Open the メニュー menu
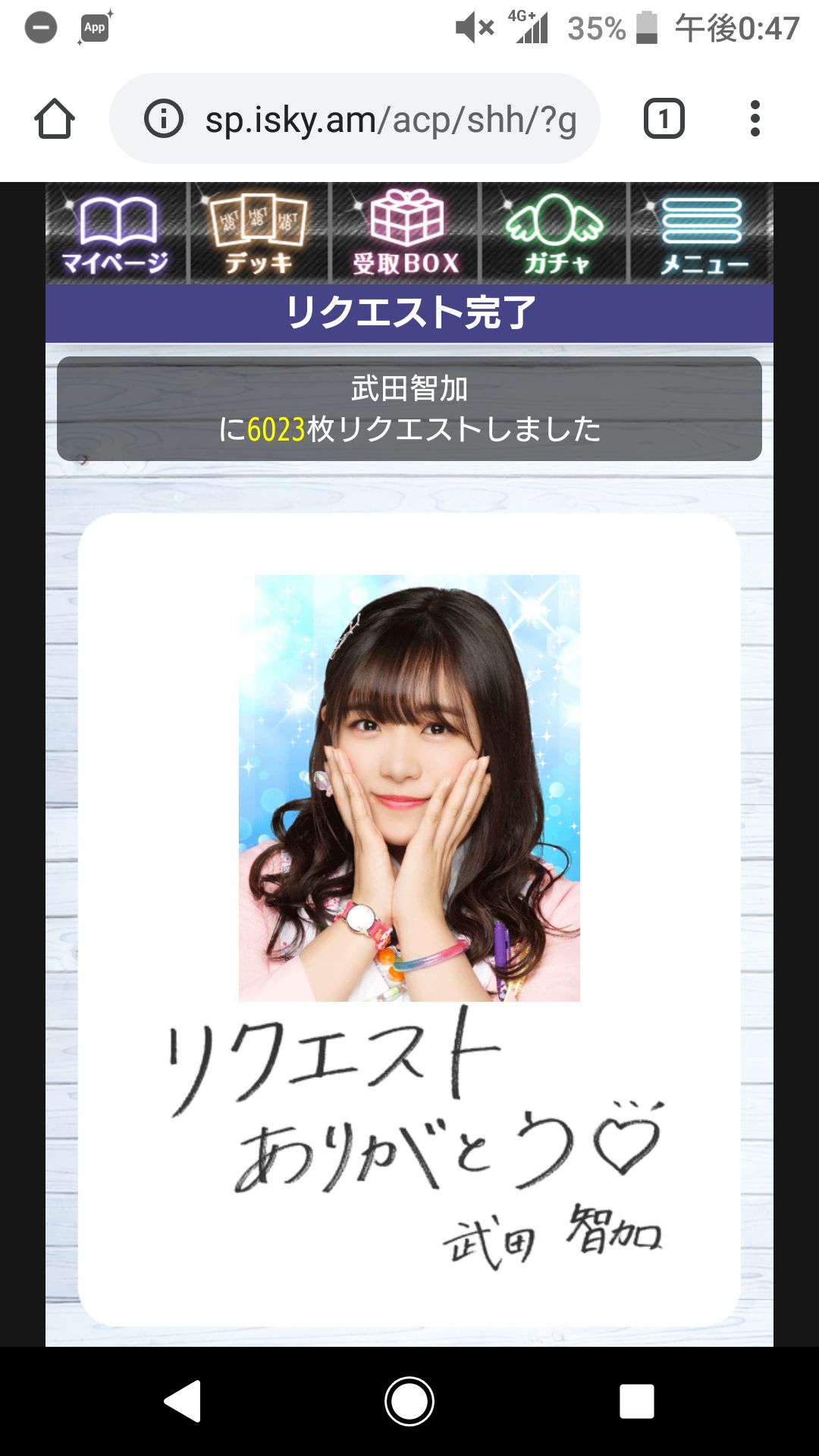 tap(702, 234)
